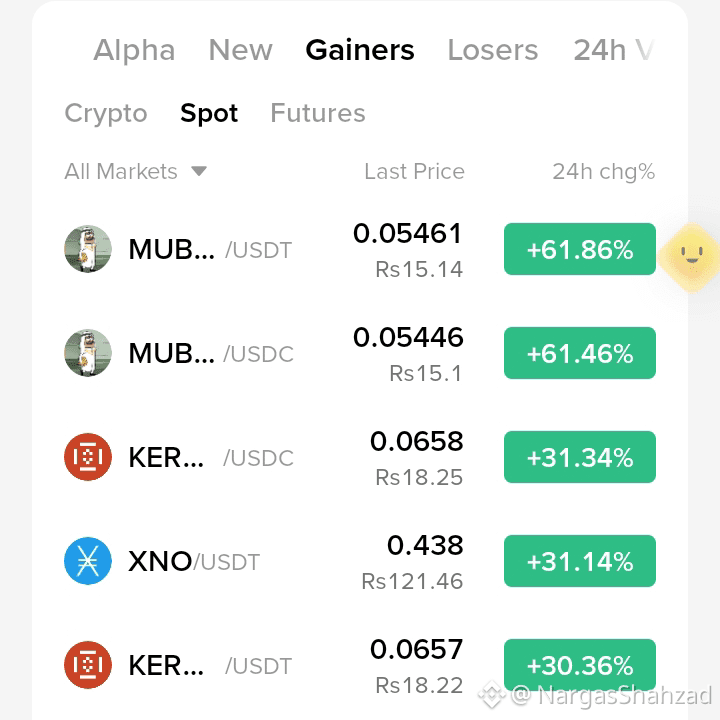Switch to the Alpha tab
This screenshot has width=720, height=720.
pyautogui.click(x=134, y=50)
